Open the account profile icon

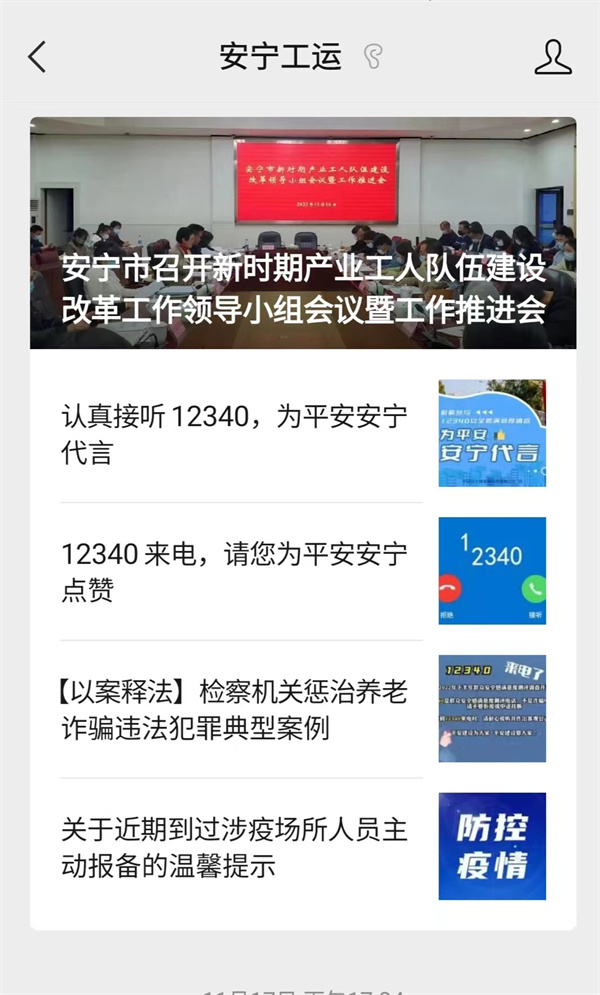[552, 57]
